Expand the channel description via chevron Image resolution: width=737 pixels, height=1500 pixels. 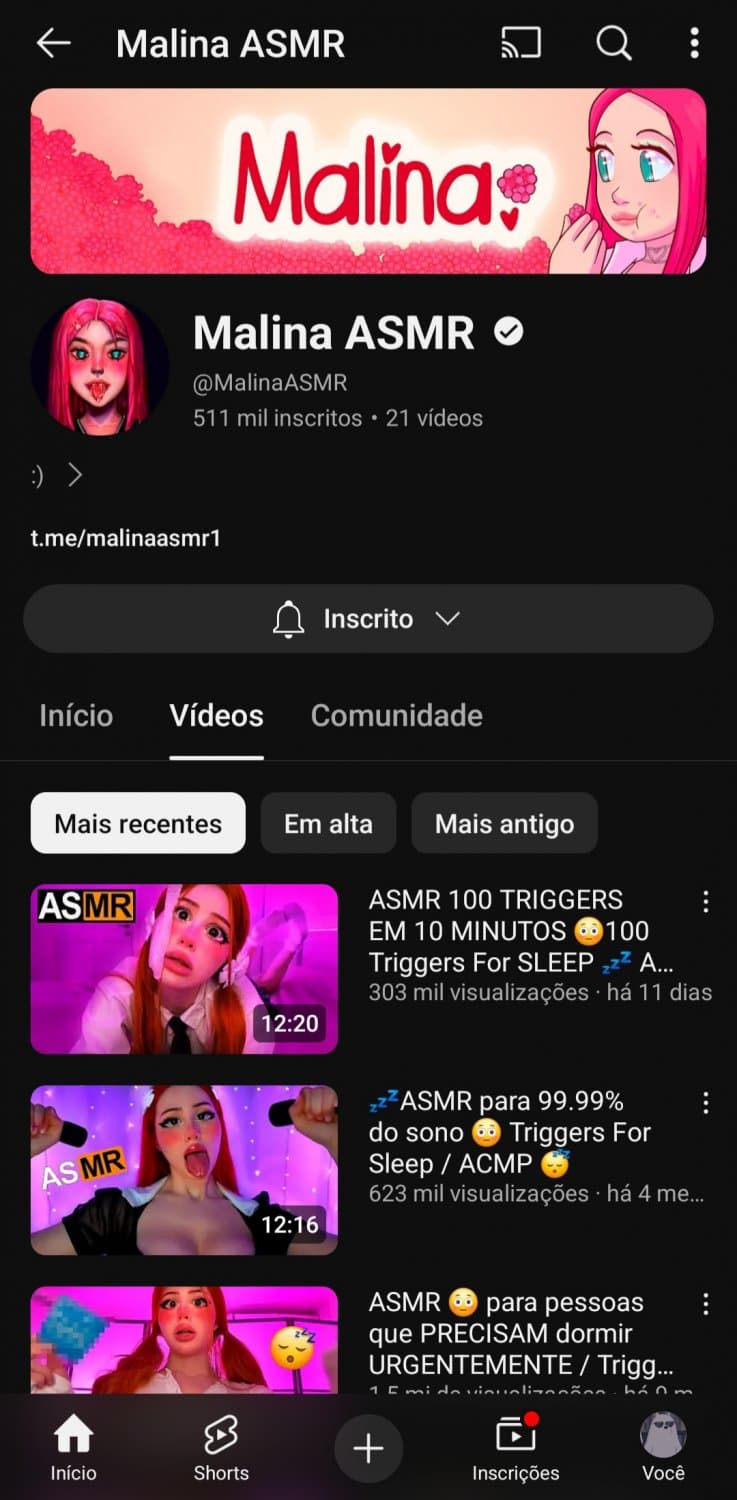(x=75, y=475)
